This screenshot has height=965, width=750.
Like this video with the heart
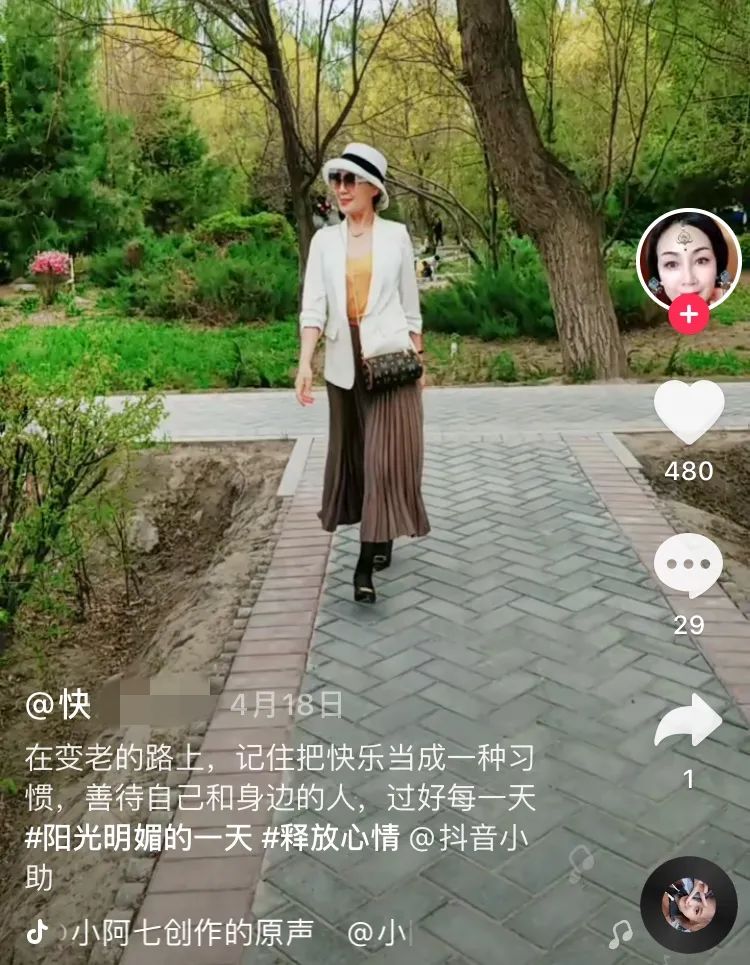pos(689,410)
